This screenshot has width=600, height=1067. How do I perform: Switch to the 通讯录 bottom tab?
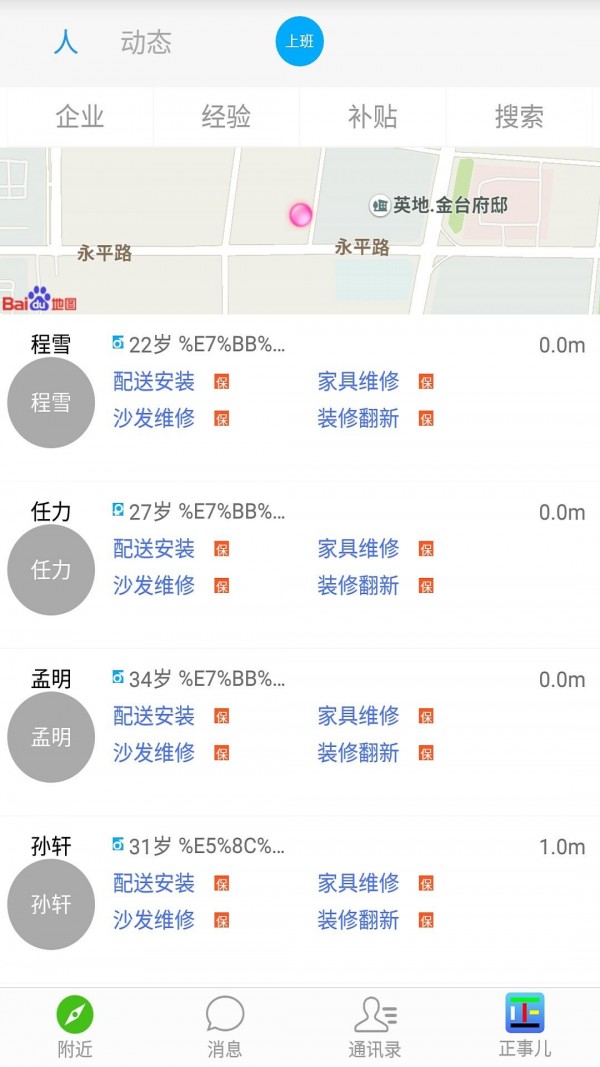pyautogui.click(x=375, y=1026)
